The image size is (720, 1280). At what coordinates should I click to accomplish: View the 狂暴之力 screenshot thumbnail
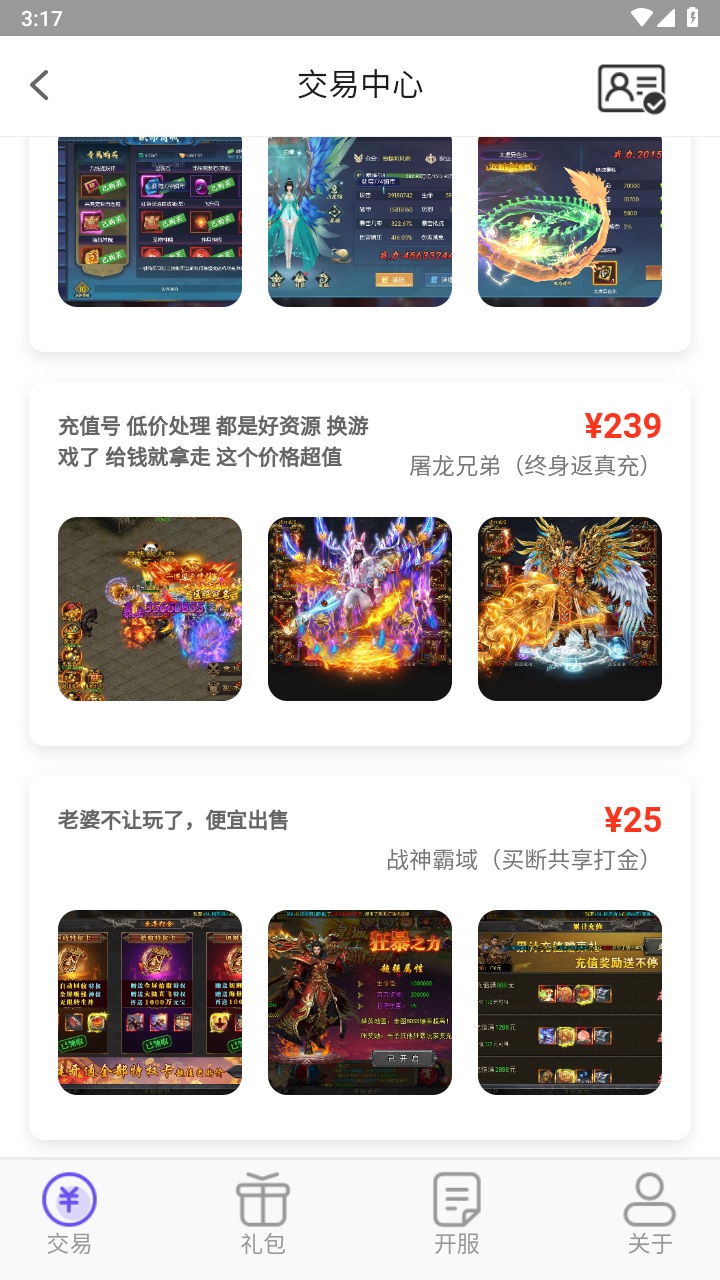(x=360, y=1001)
